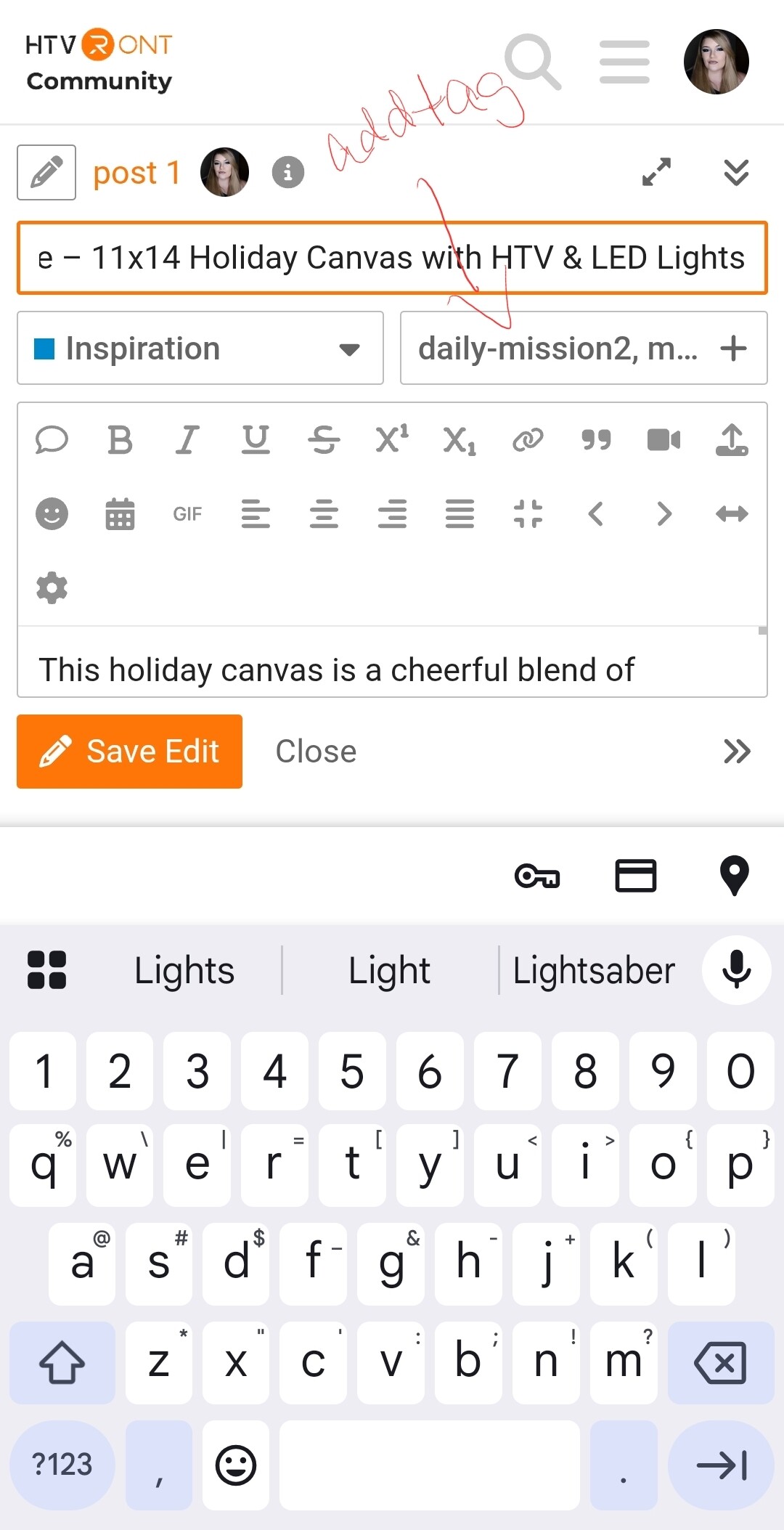
Task: Insert a GIF
Action: tap(187, 514)
